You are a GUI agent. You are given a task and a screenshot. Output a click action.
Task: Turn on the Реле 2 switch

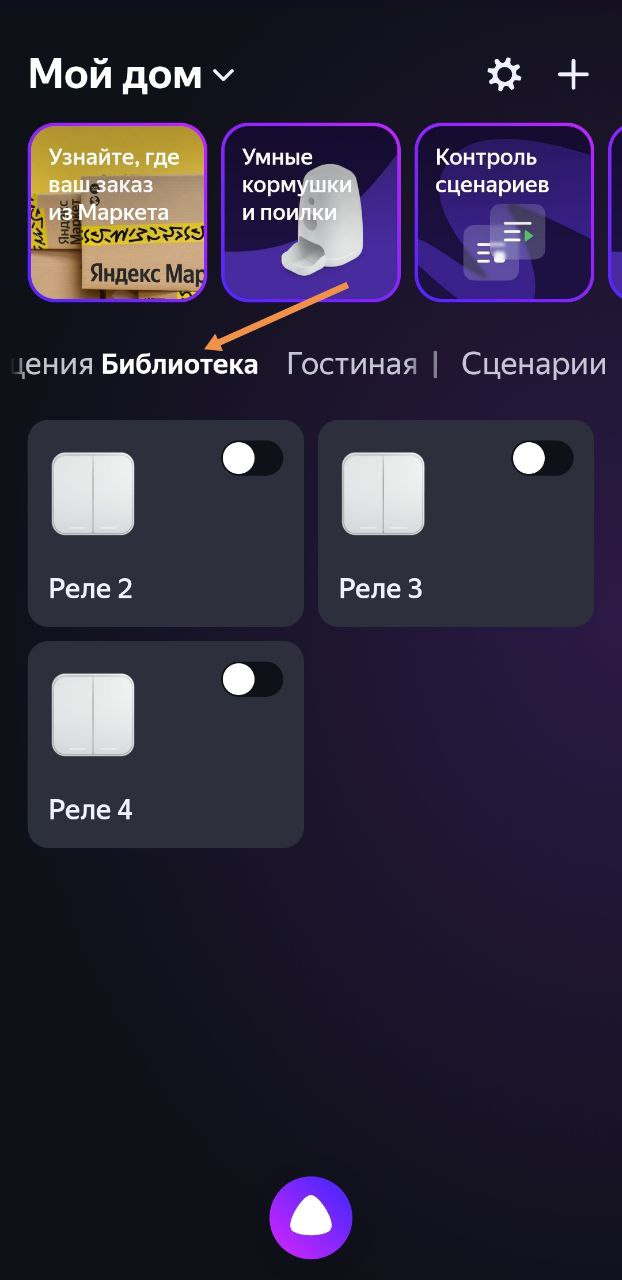251,459
